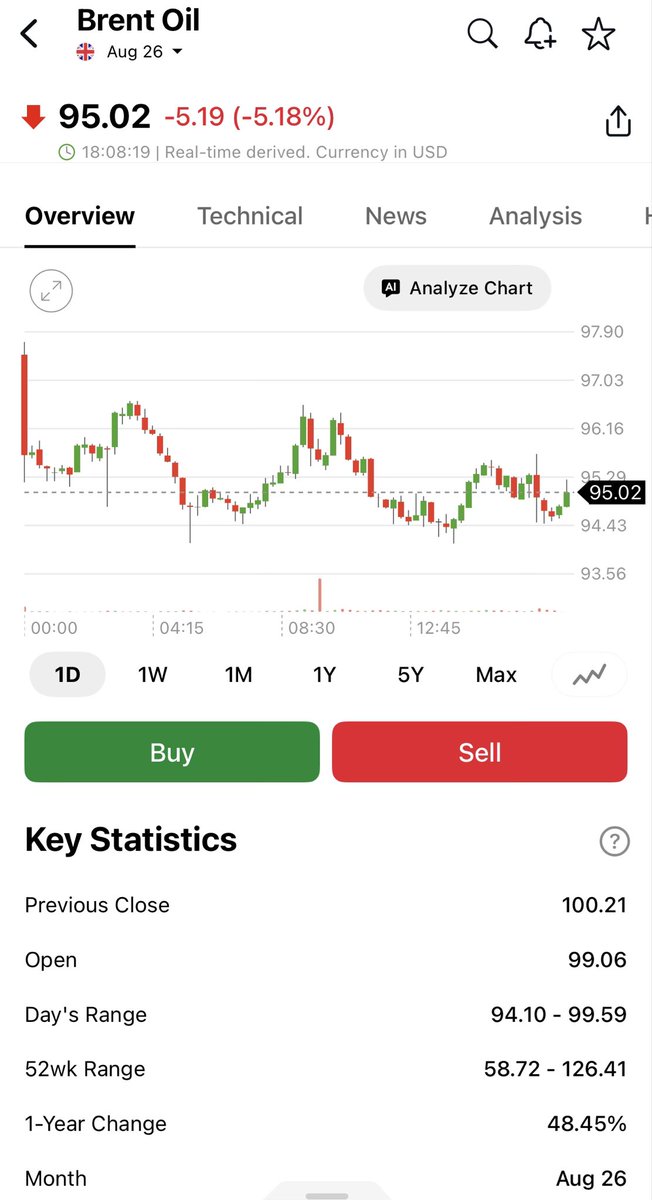Screen dimensions: 652x1200
Task: Go back using the top-left arrow
Action: click(30, 34)
